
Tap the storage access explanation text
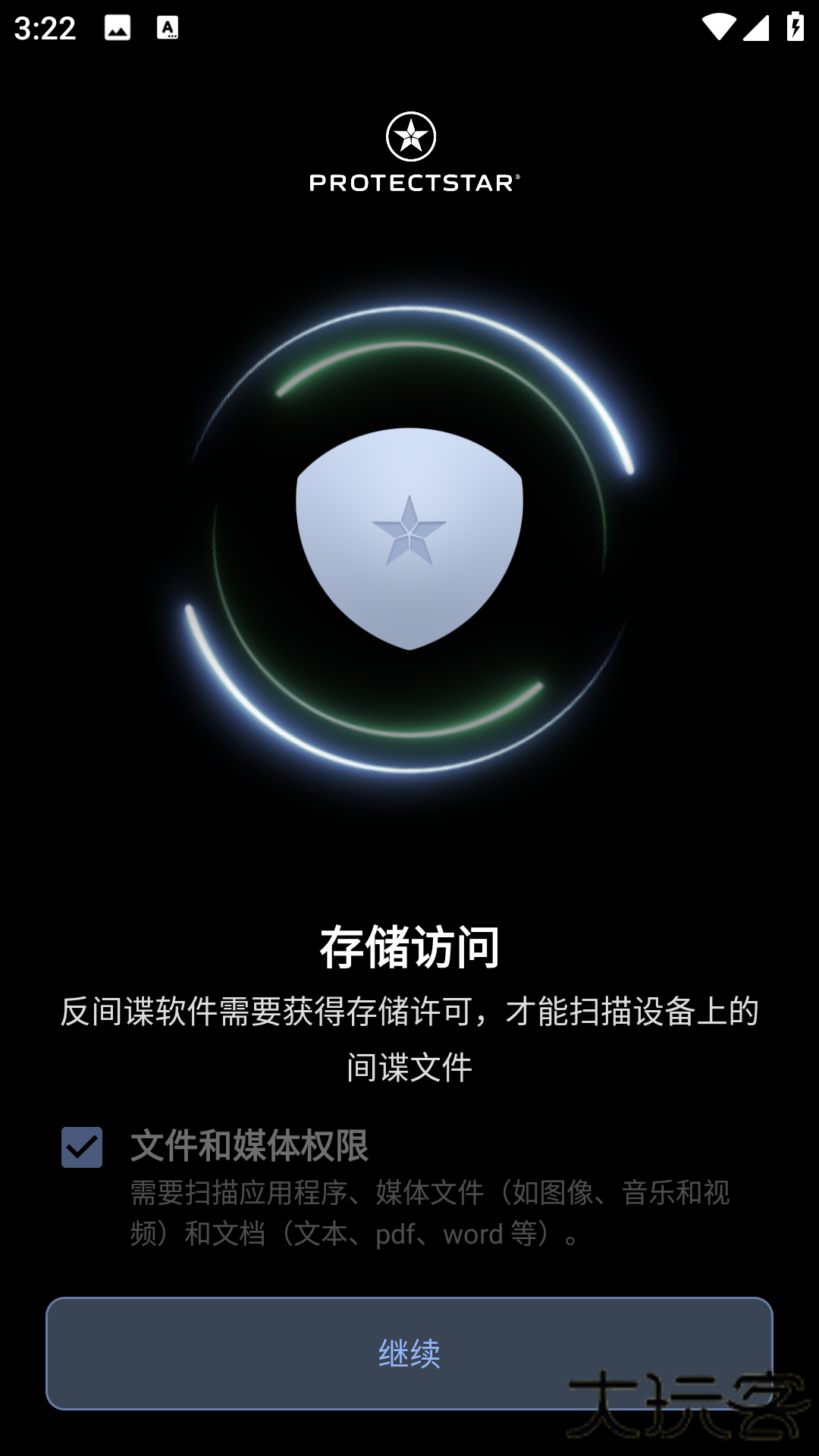click(x=409, y=1039)
